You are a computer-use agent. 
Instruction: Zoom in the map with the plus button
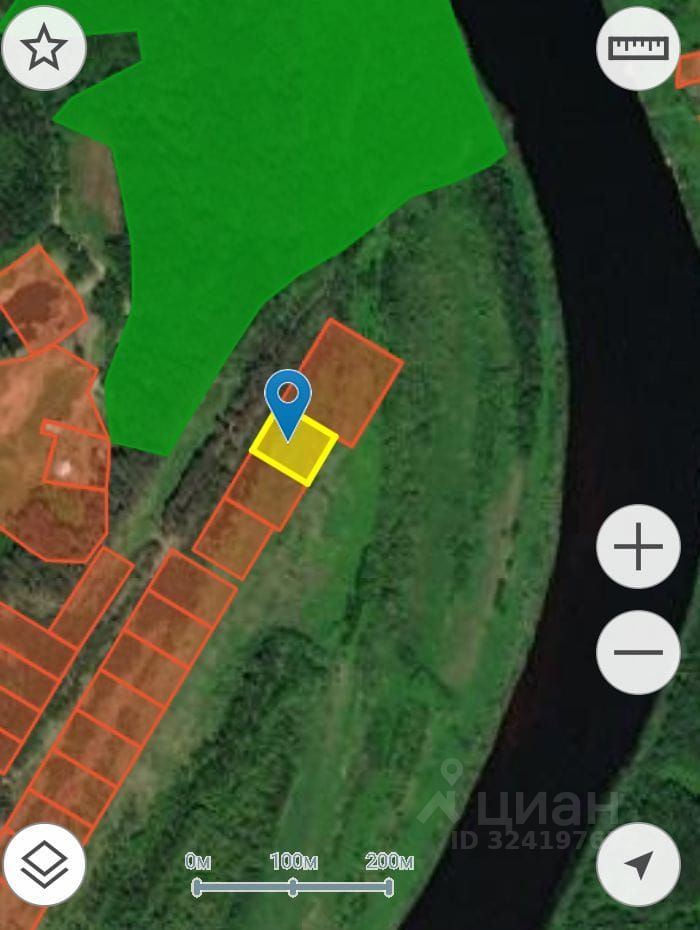638,547
